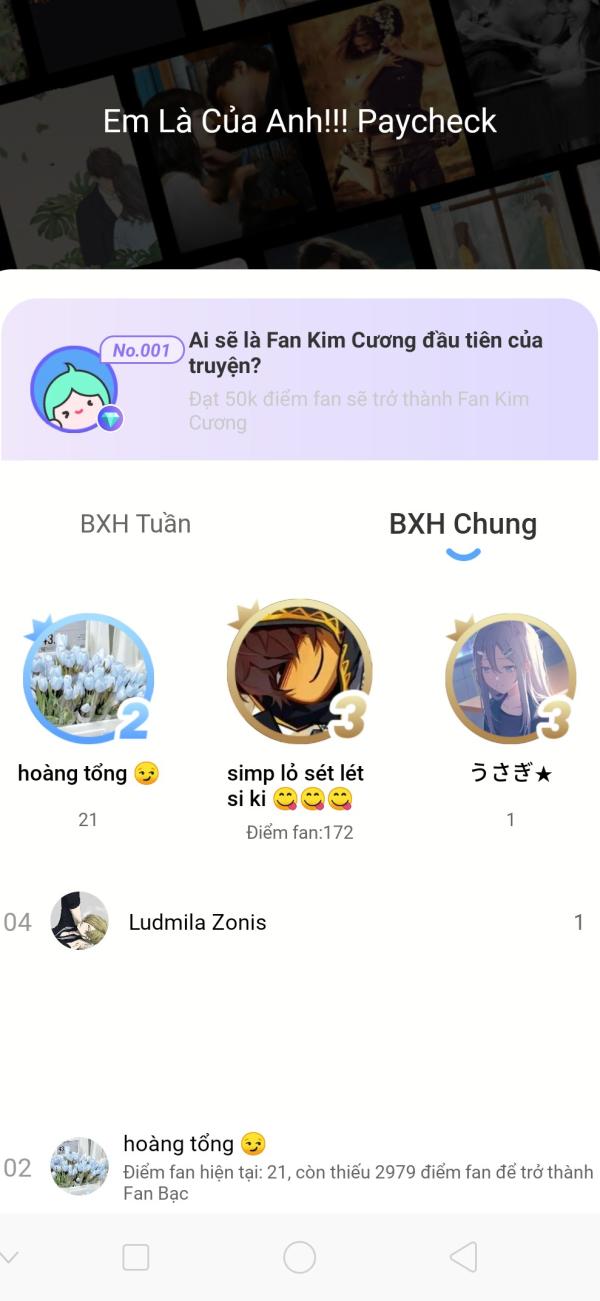The width and height of the screenshot is (600, 1301).
Task: Go back using system back button
Action: 463,1257
